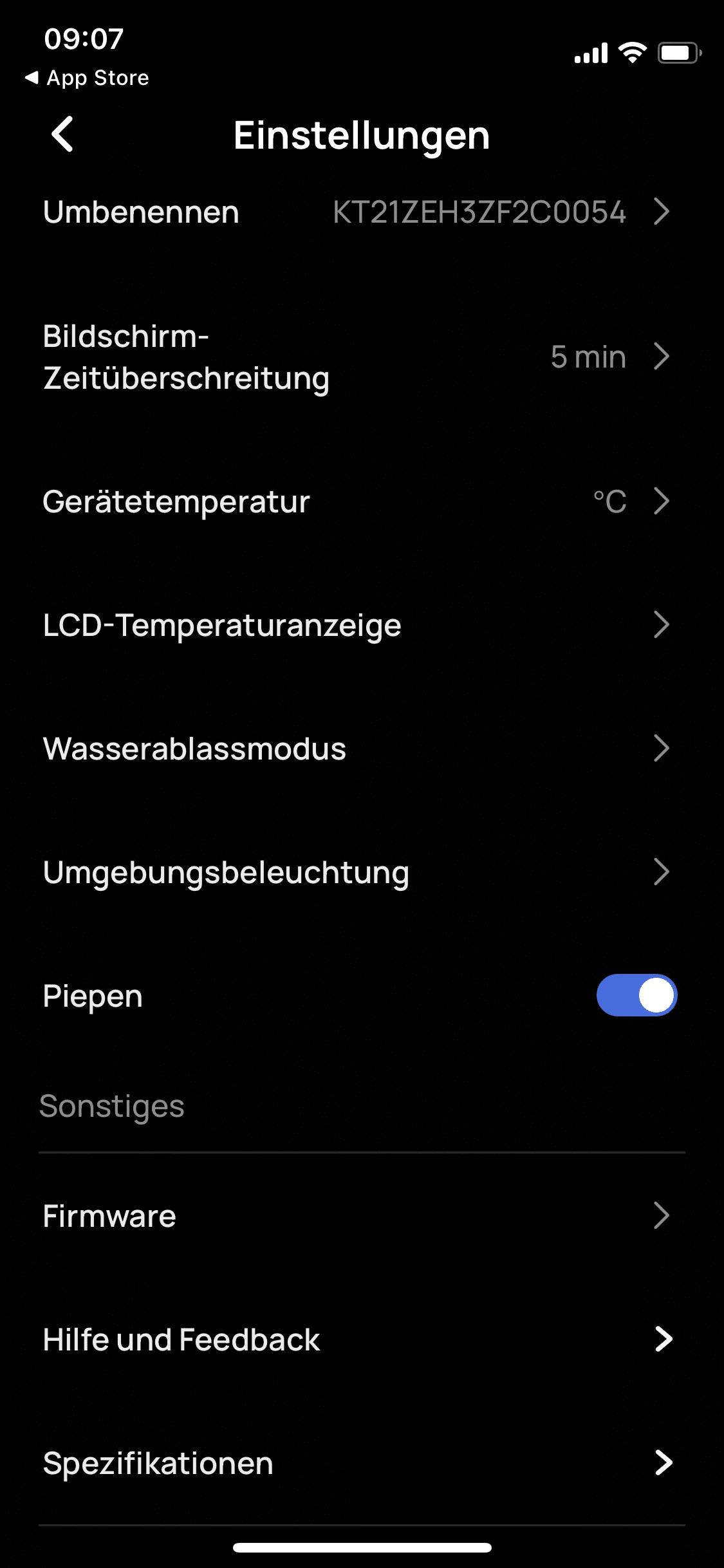Change the Bildschirm-Zeitüberschreitung setting

coord(360,357)
